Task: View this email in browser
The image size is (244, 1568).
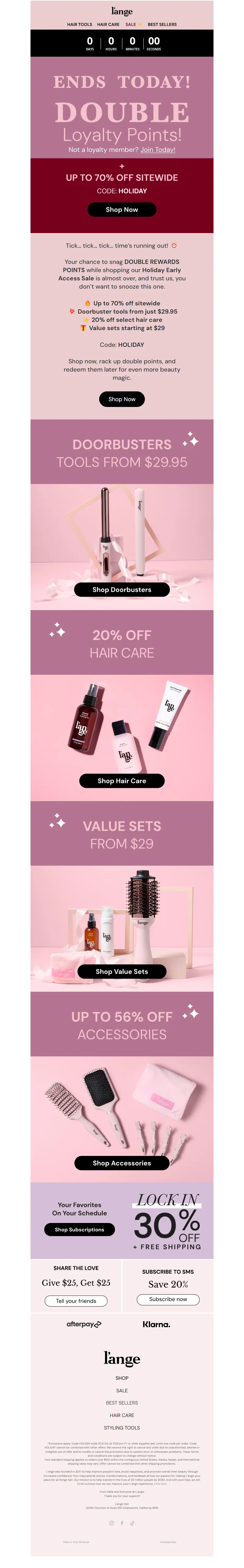Action: 76,1542
